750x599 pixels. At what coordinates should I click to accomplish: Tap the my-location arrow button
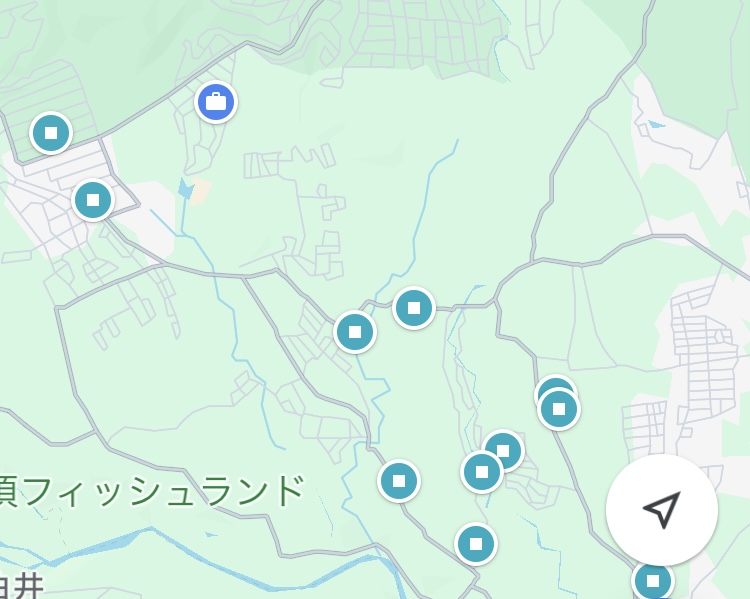(x=661, y=510)
